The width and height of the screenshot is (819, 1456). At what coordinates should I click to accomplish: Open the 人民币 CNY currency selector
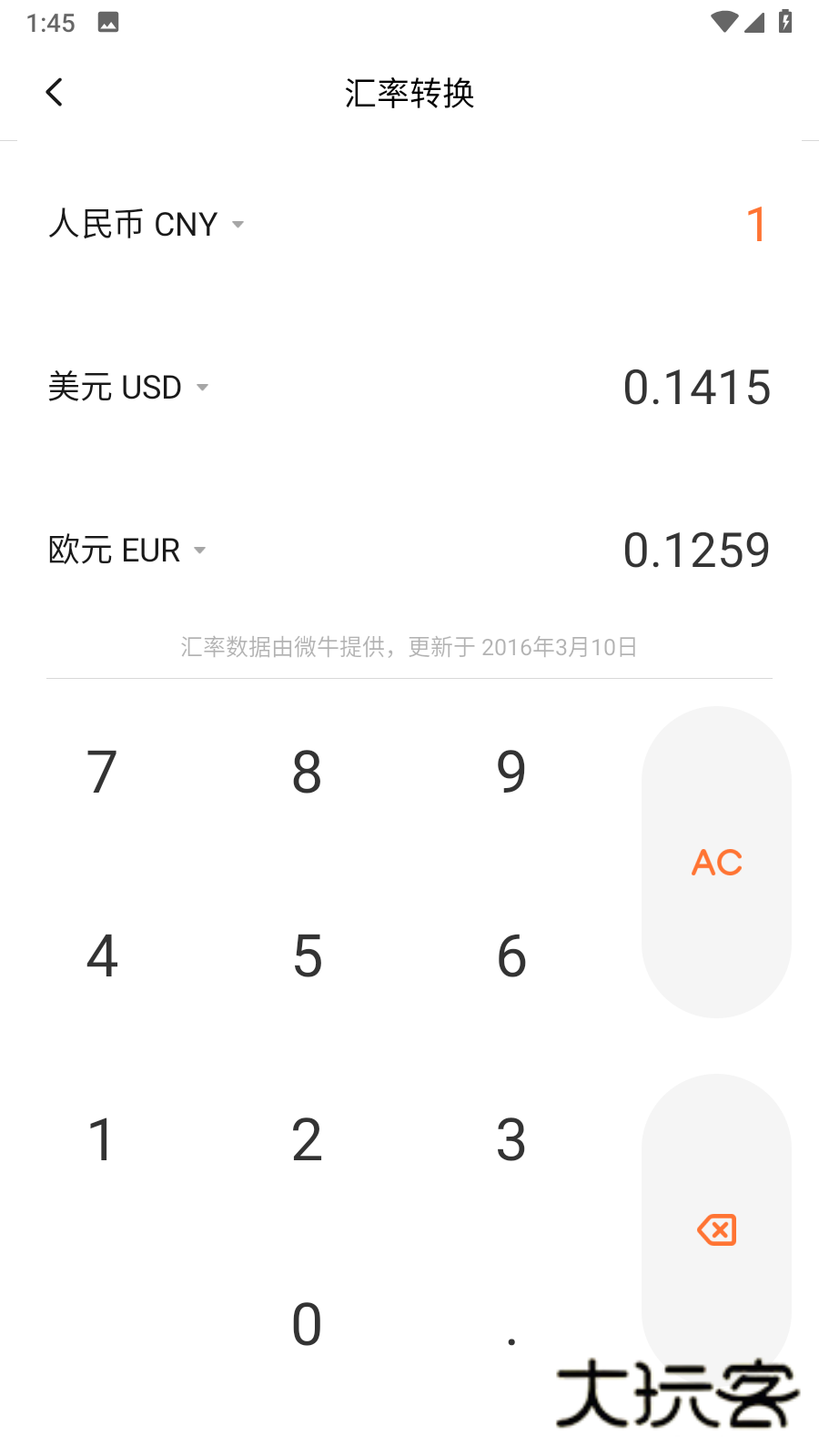coord(146,224)
